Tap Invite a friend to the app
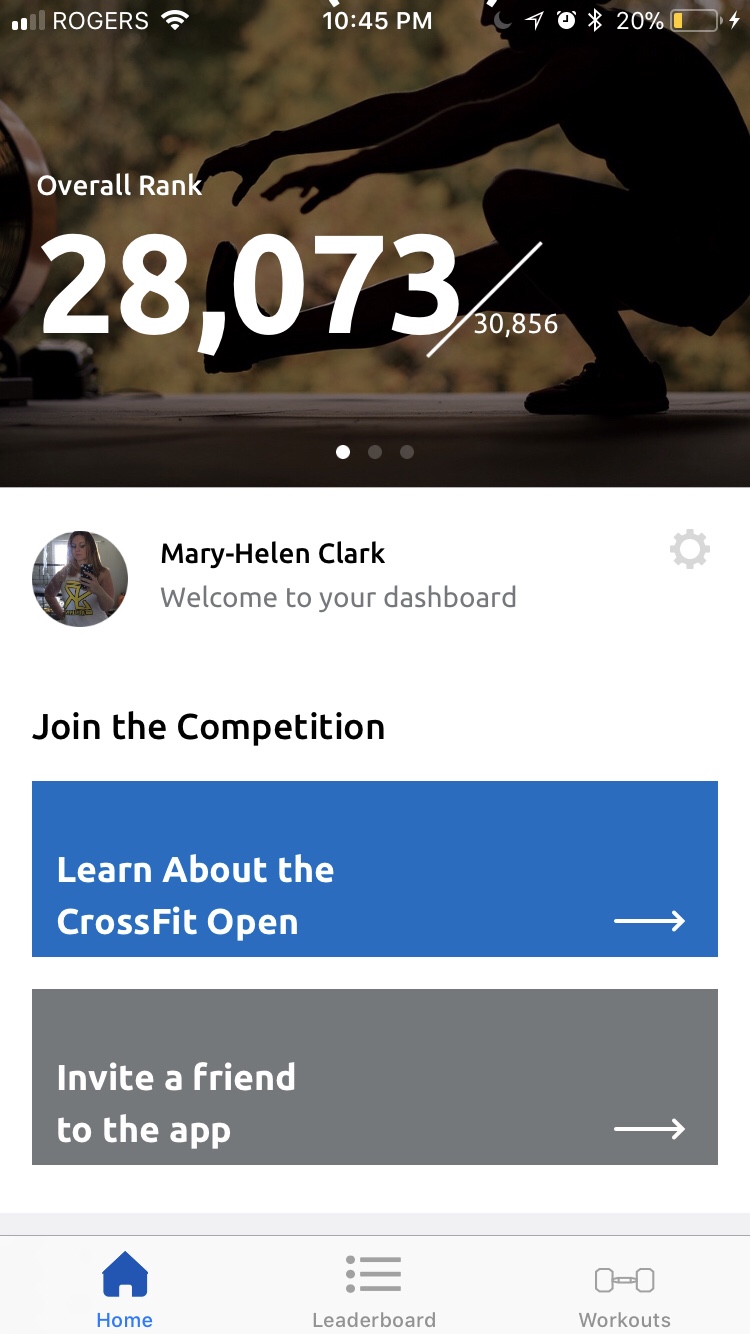The height and width of the screenshot is (1334, 750). 375,1076
